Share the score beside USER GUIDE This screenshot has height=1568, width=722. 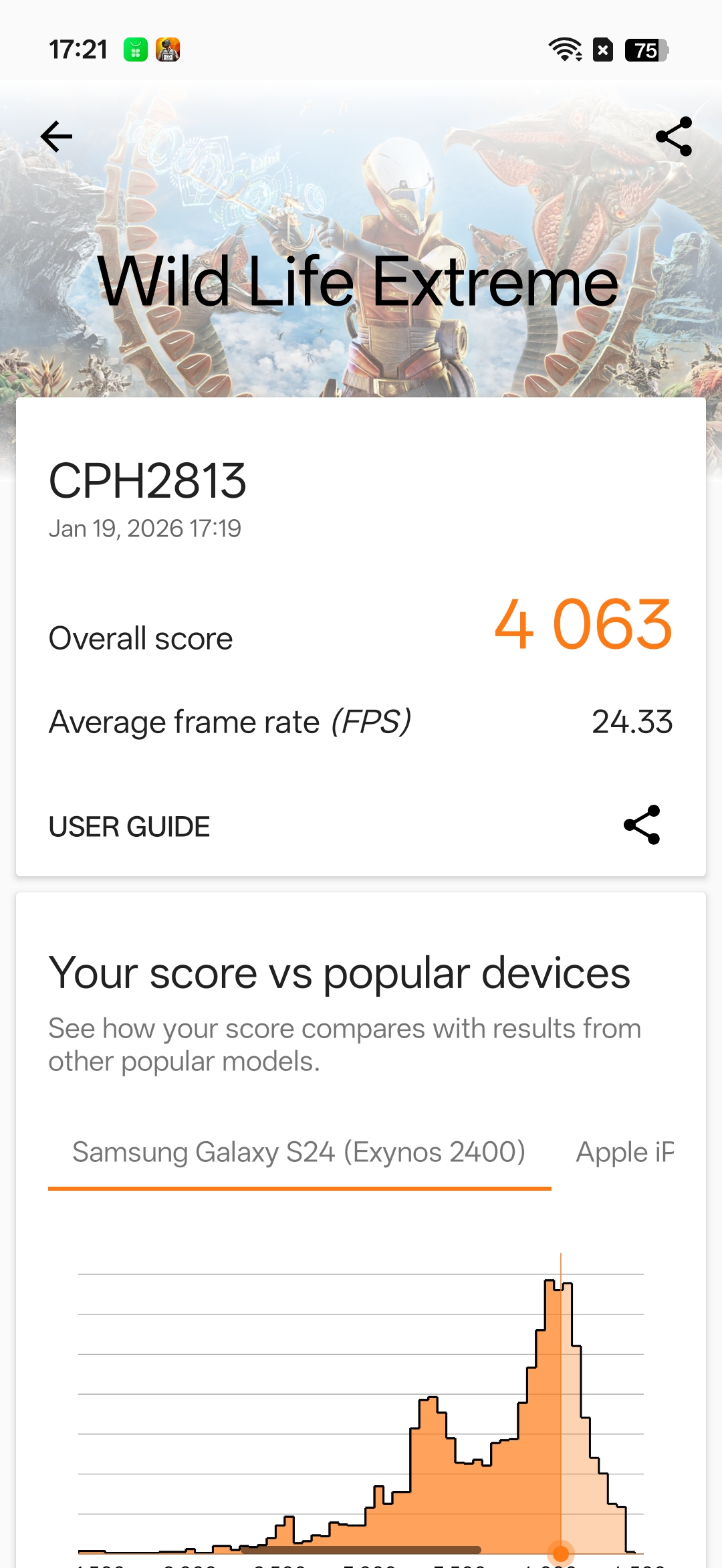(x=642, y=825)
